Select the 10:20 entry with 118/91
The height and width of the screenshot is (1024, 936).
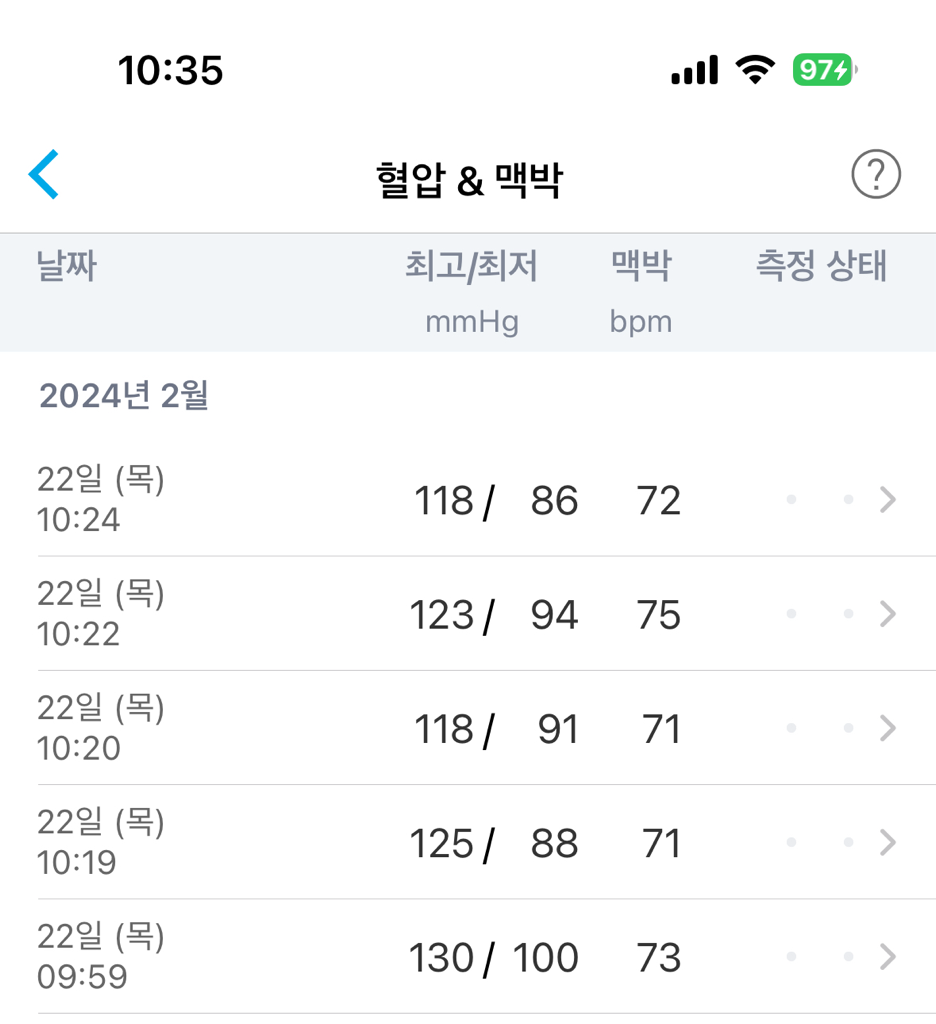(x=468, y=729)
